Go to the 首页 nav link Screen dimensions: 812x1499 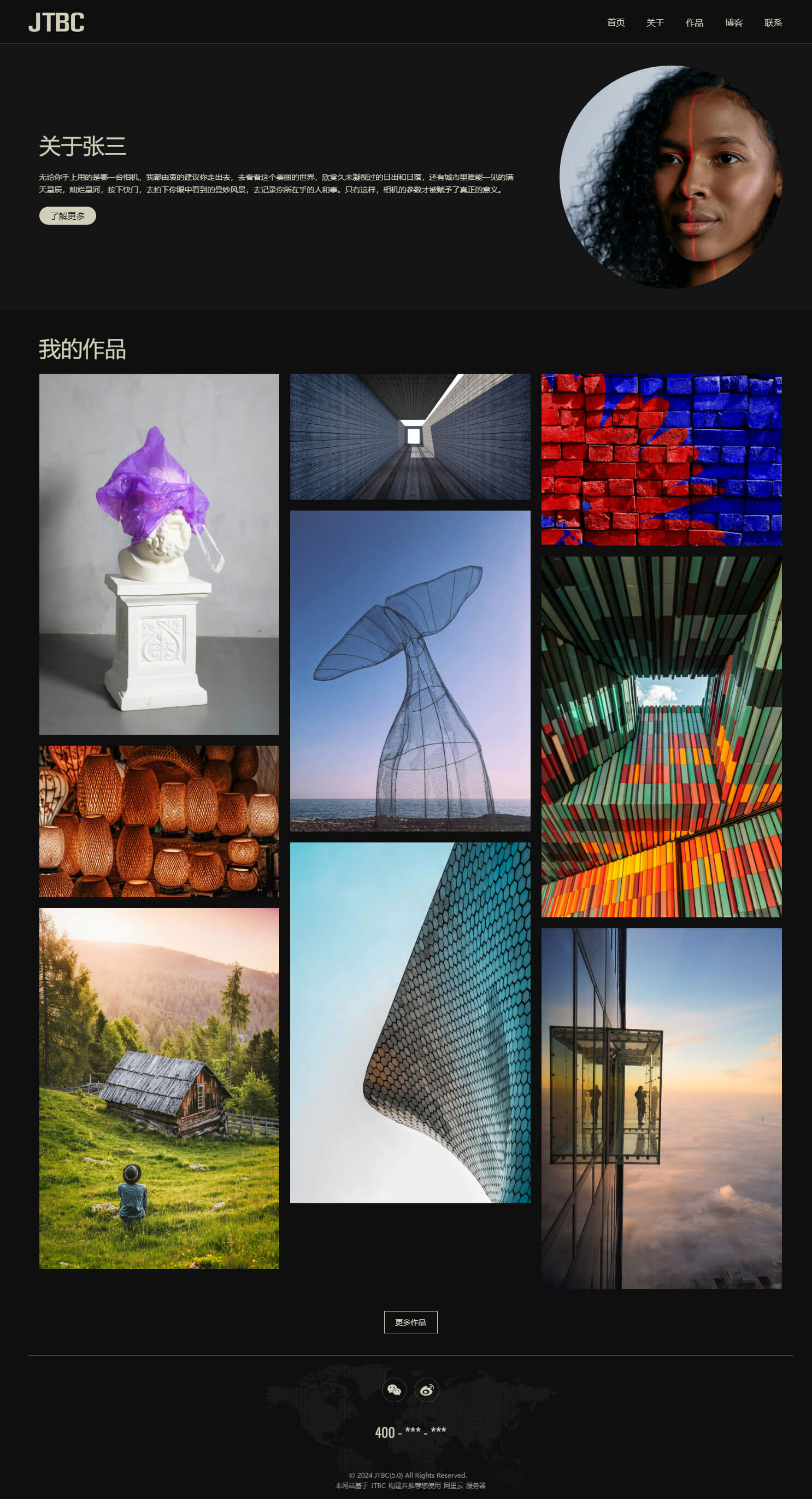pos(615,23)
